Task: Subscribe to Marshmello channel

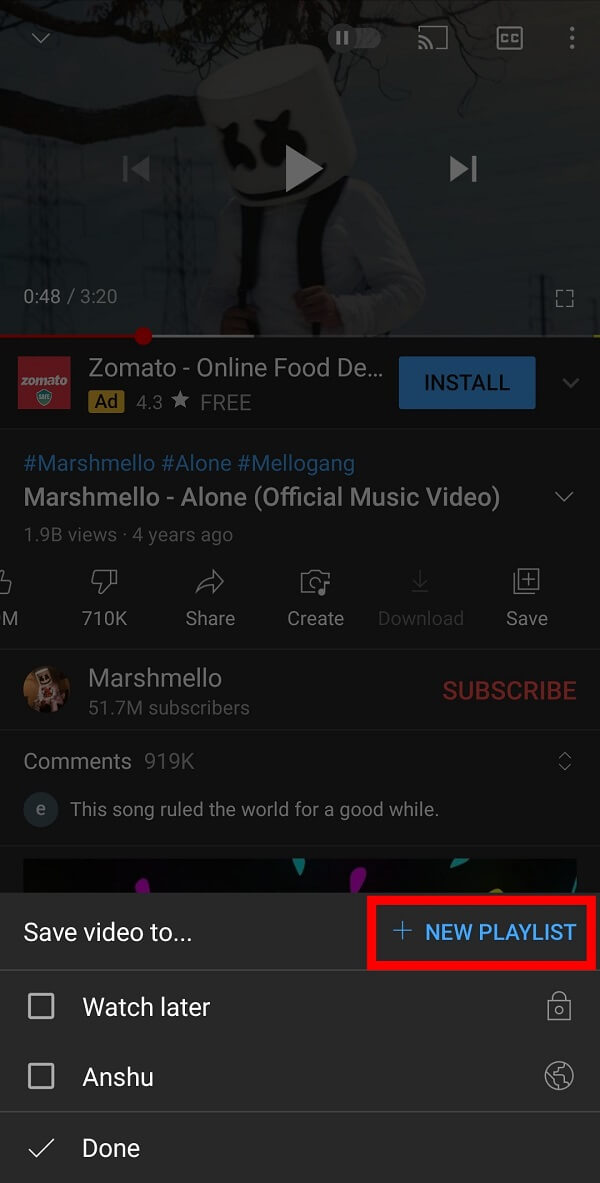Action: point(509,690)
